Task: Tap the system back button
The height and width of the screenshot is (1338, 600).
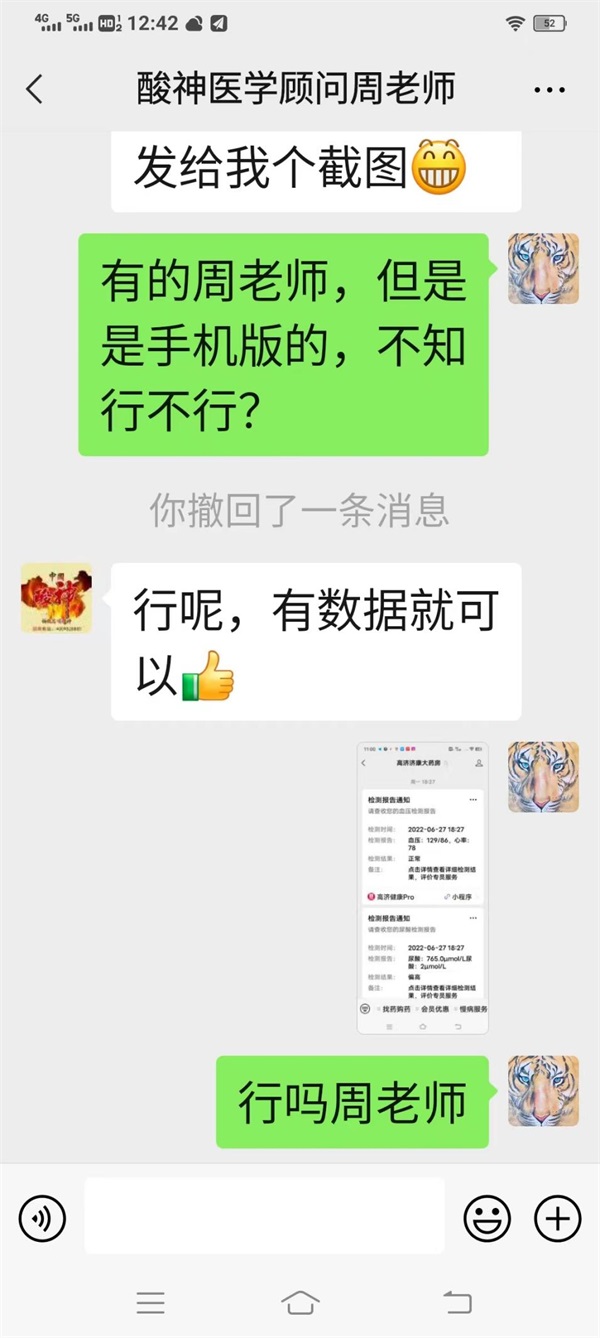Action: (456, 1302)
